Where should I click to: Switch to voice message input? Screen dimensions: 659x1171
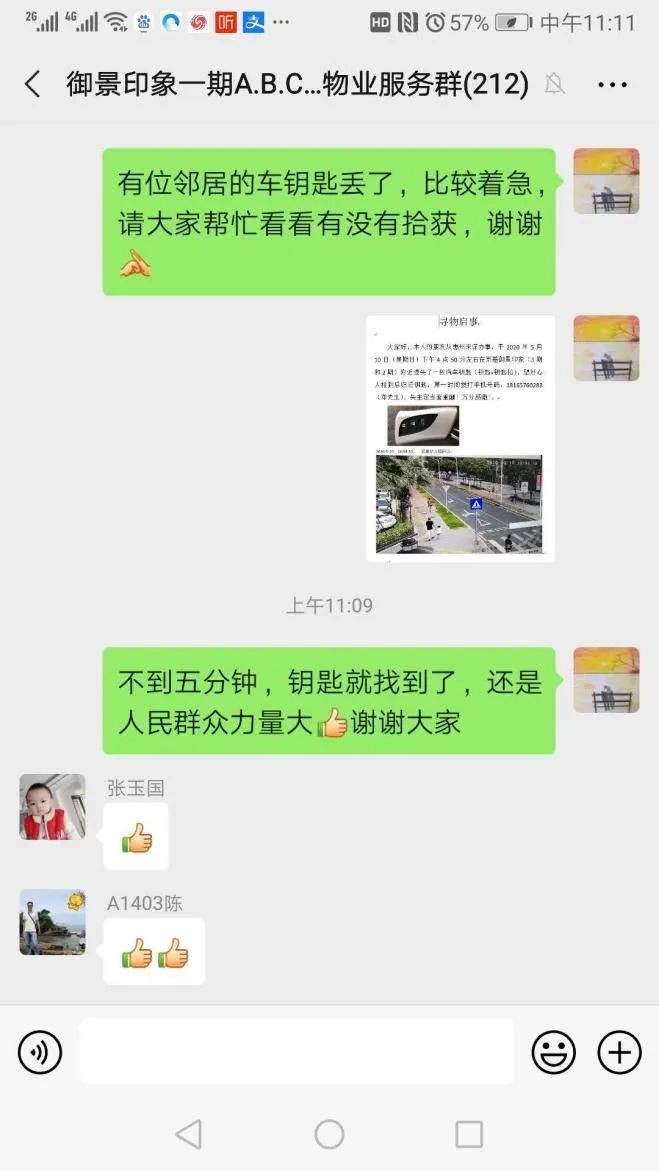[40, 1052]
